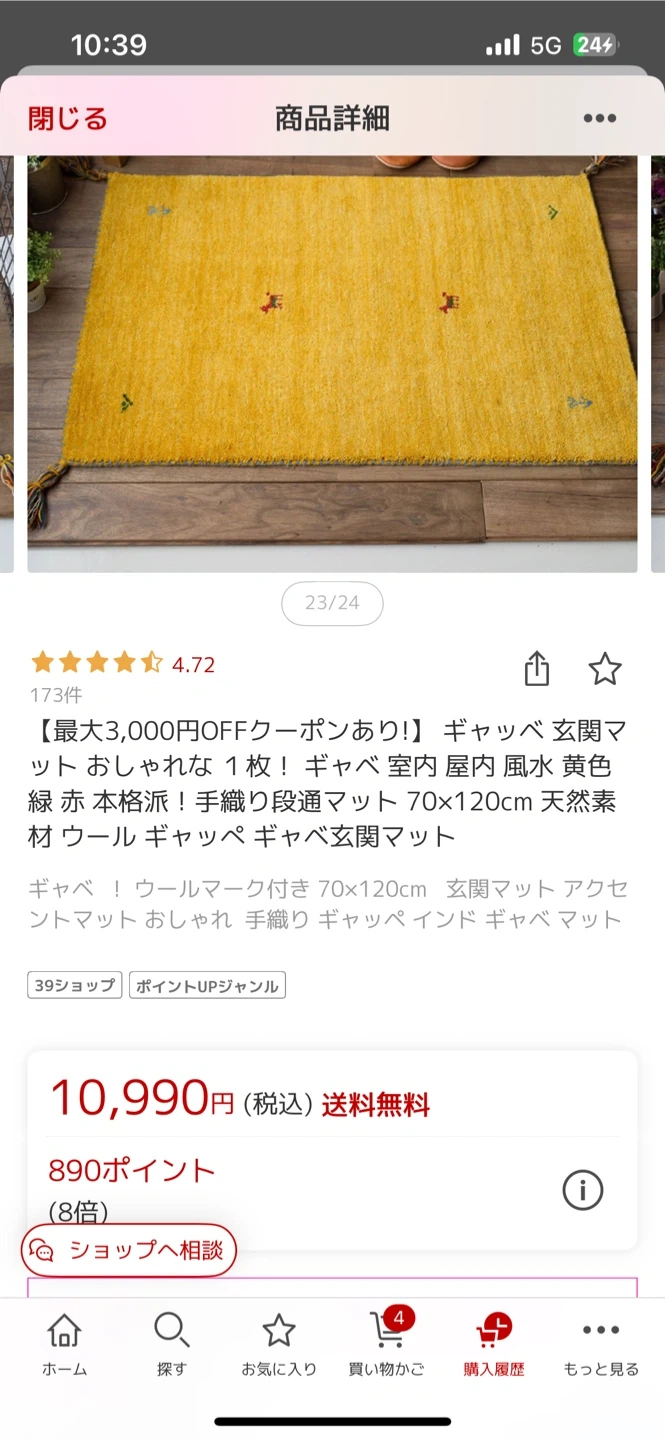Tap the ポイントUPジャンル tag

coord(207,985)
